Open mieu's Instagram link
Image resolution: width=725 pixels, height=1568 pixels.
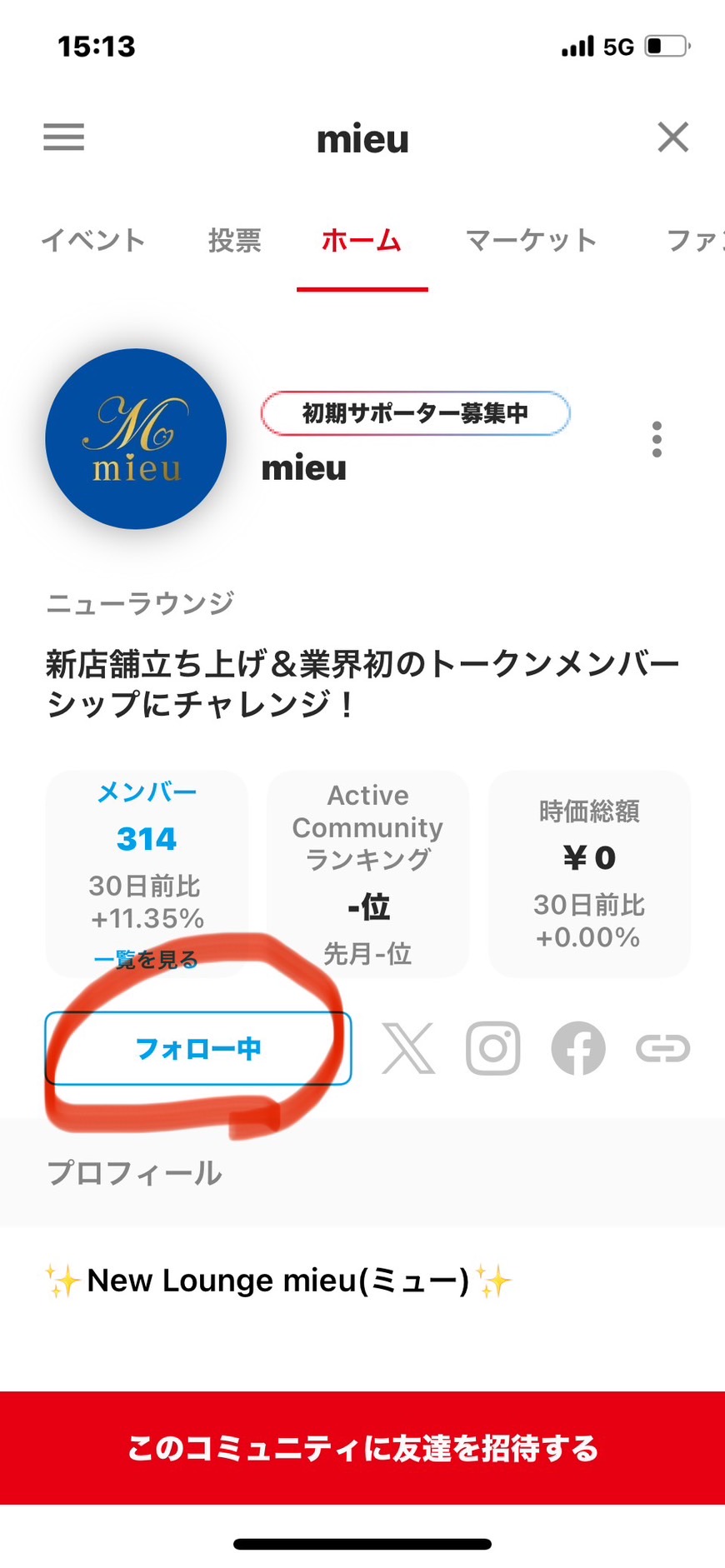[493, 1048]
